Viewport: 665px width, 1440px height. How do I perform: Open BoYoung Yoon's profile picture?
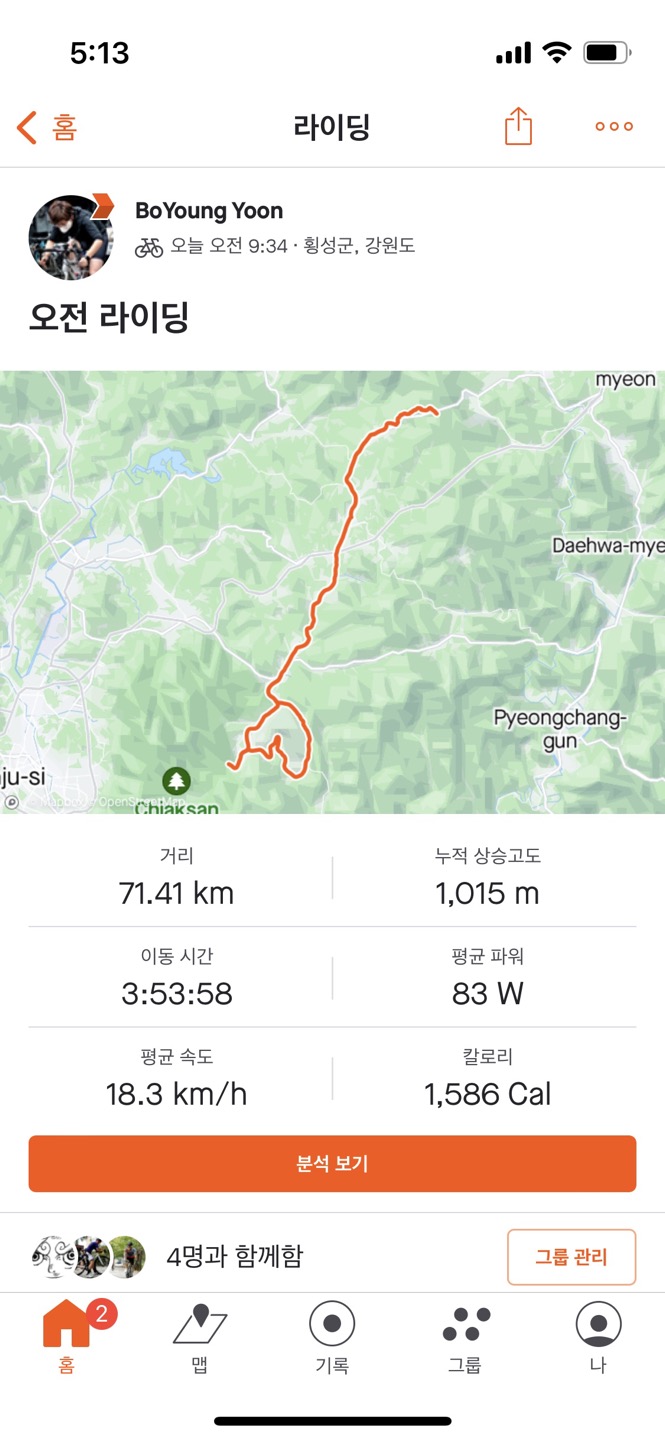click(x=70, y=237)
